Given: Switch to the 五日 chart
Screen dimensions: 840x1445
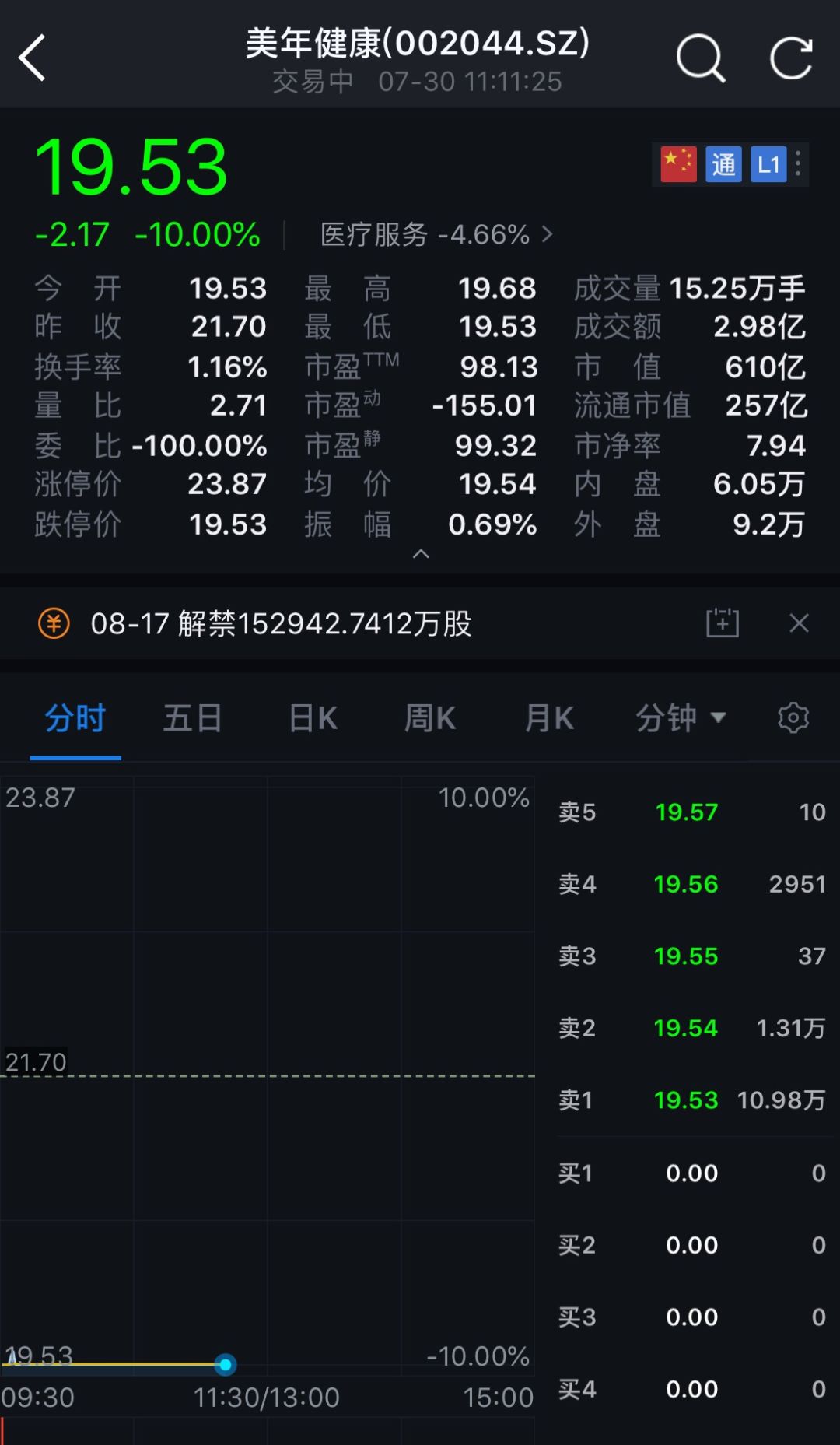Looking at the screenshot, I should 193,717.
